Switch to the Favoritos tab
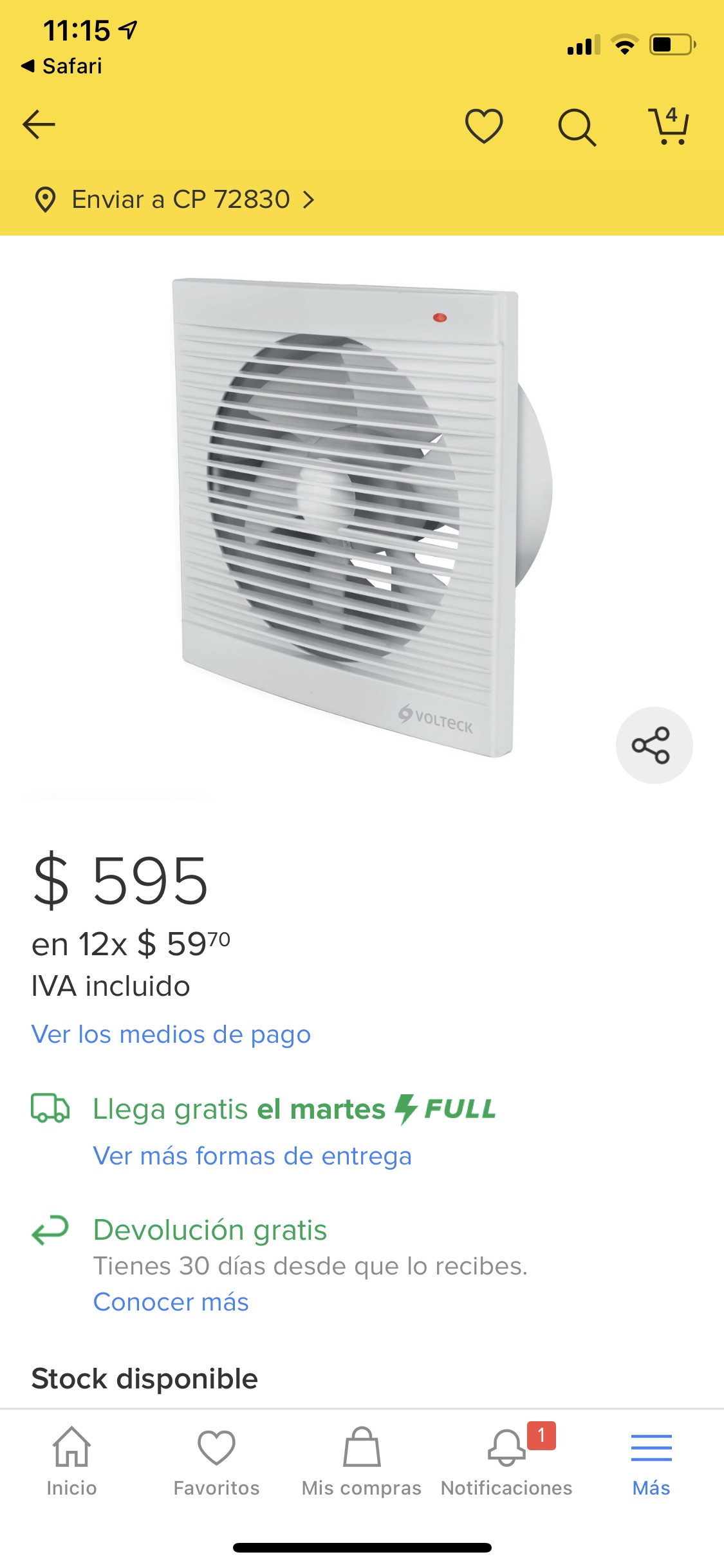Image resolution: width=724 pixels, height=1568 pixels. pyautogui.click(x=216, y=1461)
